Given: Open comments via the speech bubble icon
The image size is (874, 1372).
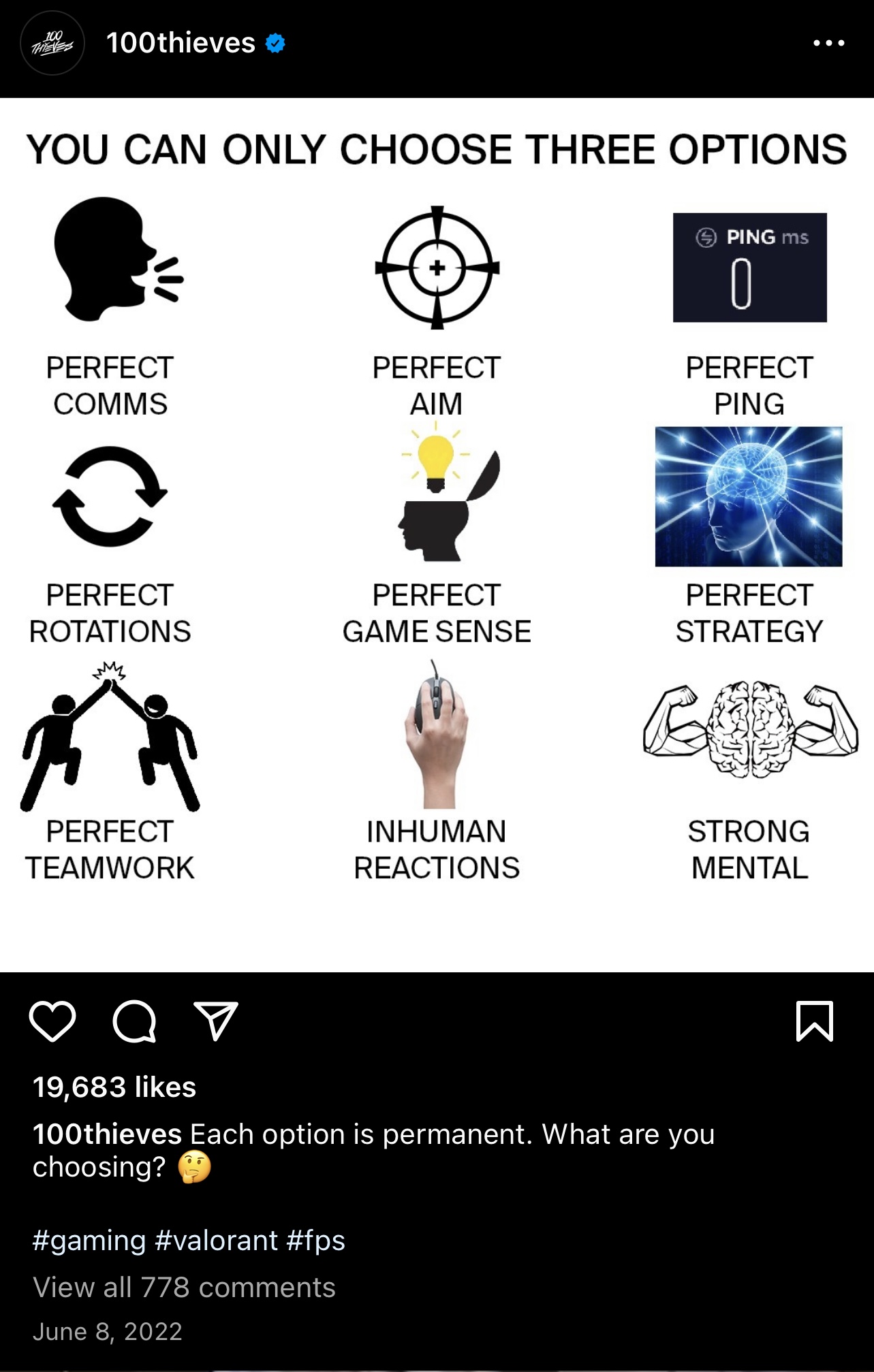Looking at the screenshot, I should click(134, 1021).
